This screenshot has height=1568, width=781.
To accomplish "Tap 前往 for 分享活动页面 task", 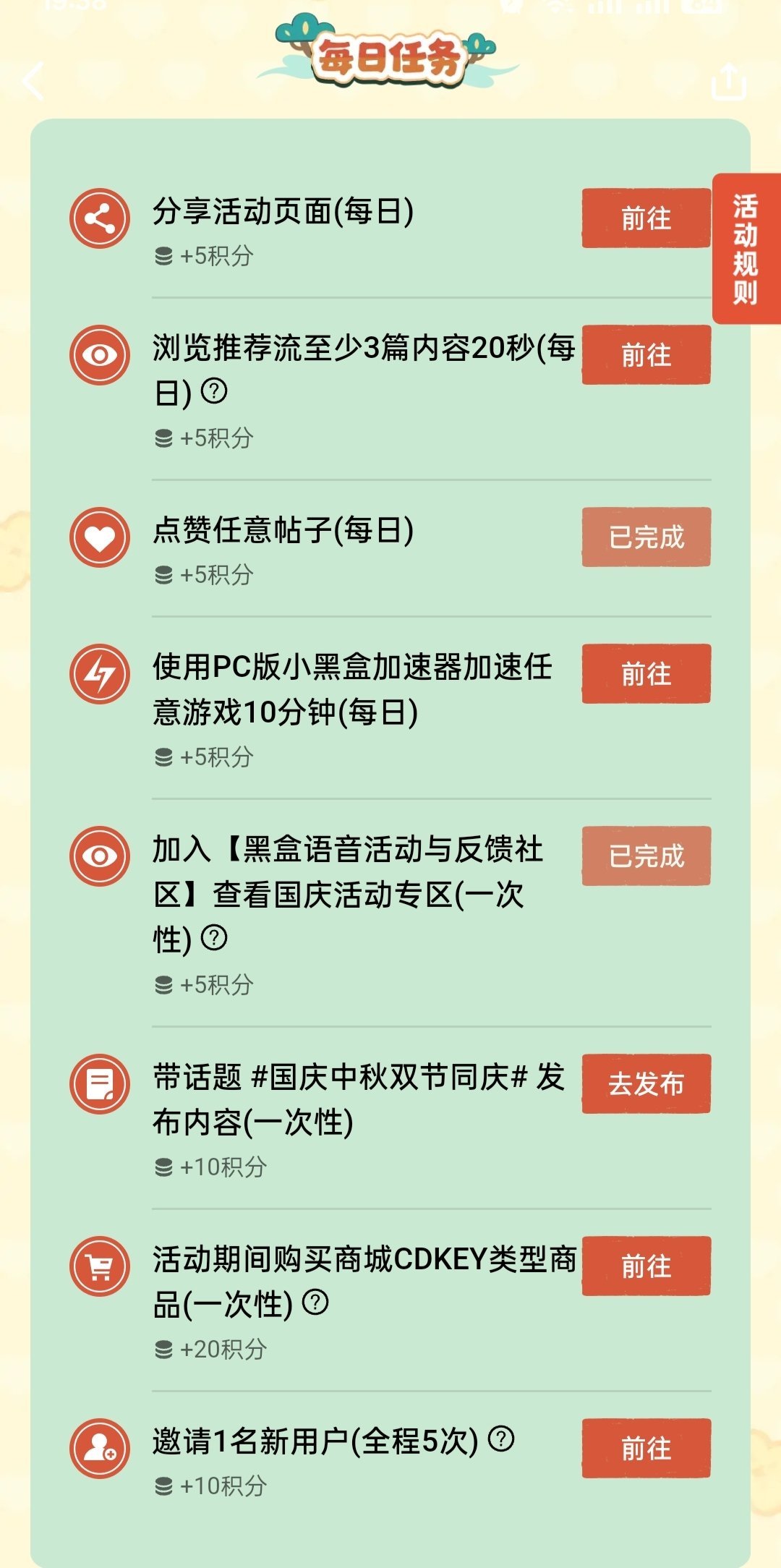I will [x=646, y=218].
